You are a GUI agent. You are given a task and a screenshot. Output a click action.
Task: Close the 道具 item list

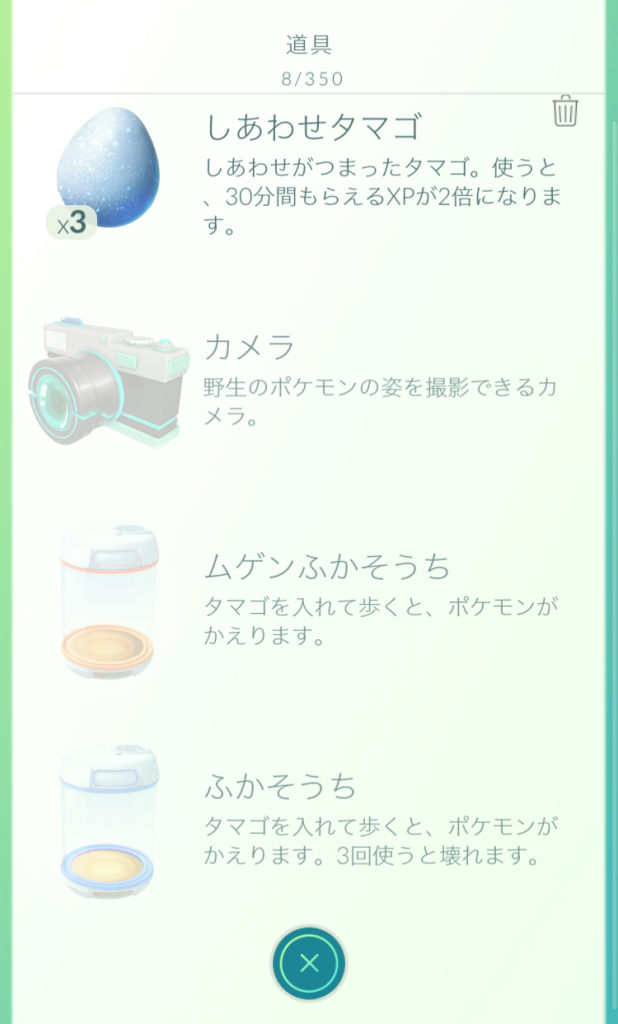tap(309, 964)
